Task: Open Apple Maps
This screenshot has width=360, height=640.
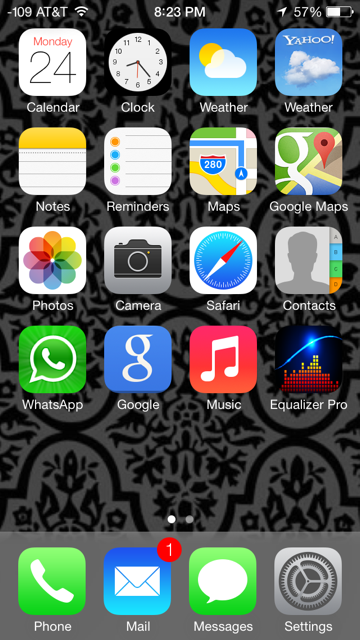Action: (x=223, y=161)
